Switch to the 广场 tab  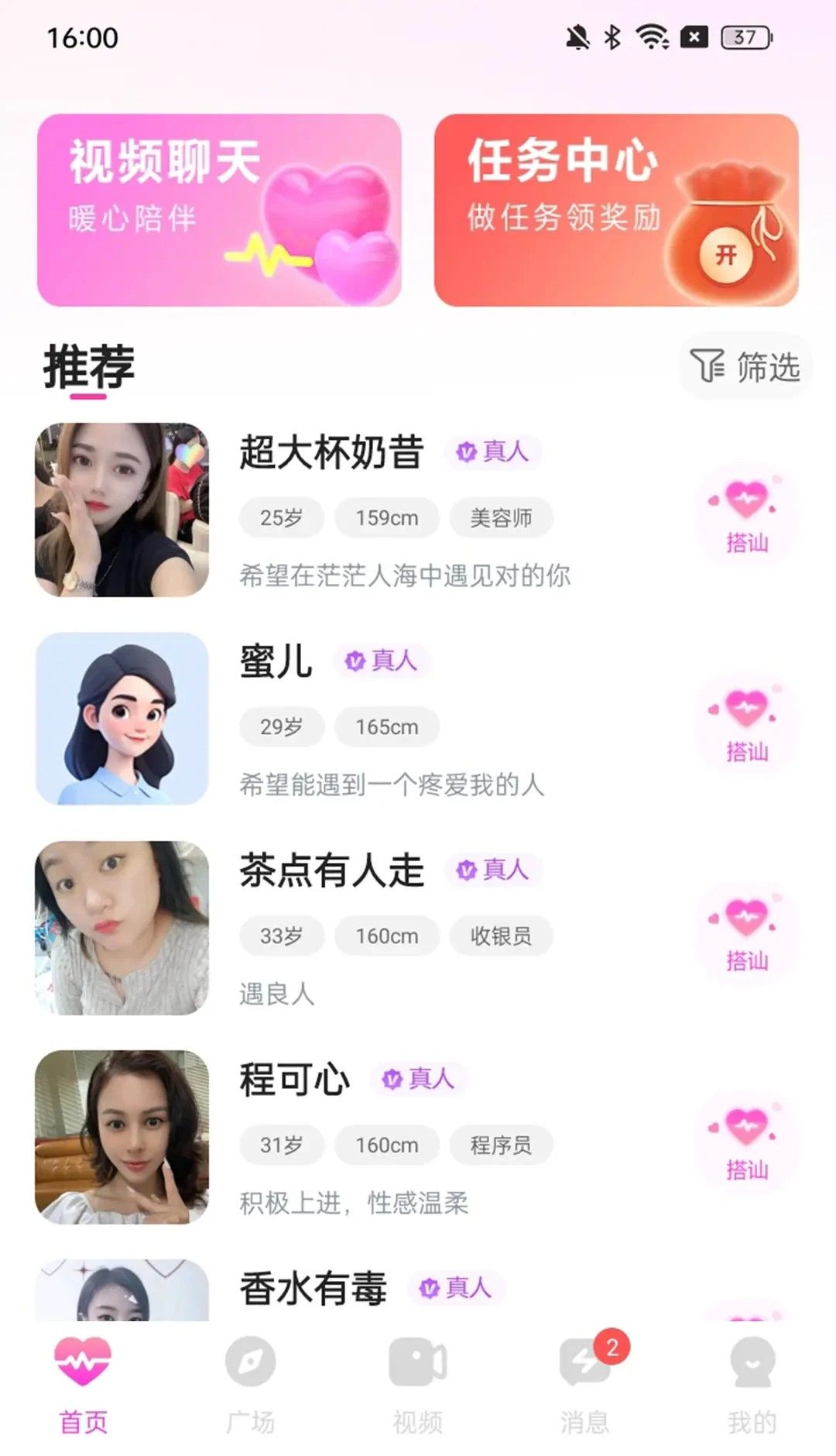[x=250, y=1385]
